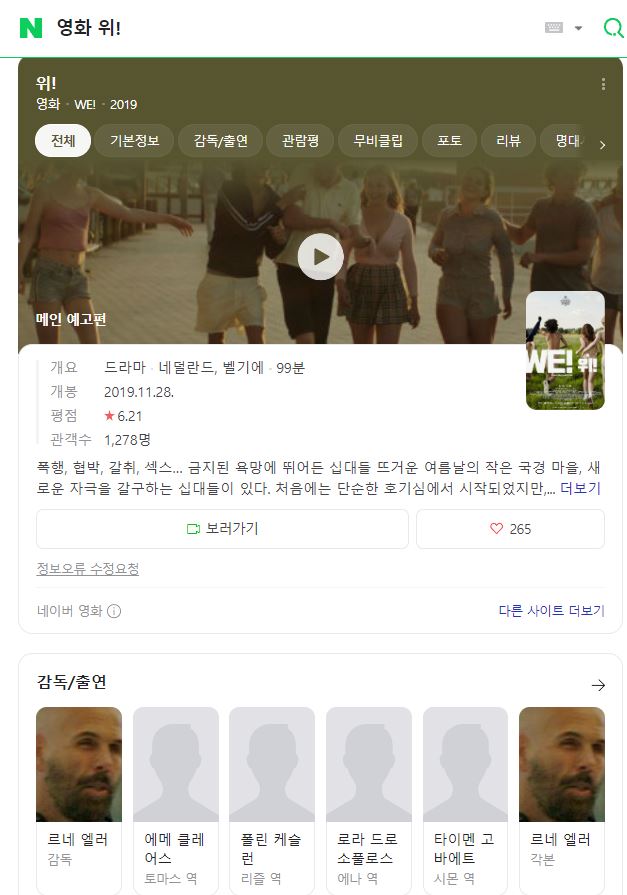Show more tabs with the right arrow
Viewport: 627px width, 895px height.
pos(602,144)
